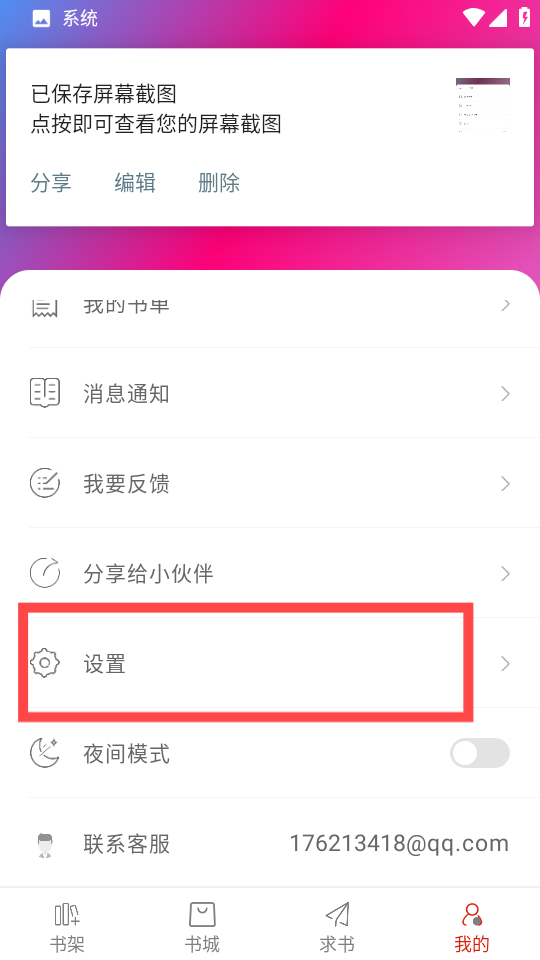This screenshot has width=540, height=960.
Task: Tap 编辑 to edit the screenshot
Action: (135, 183)
